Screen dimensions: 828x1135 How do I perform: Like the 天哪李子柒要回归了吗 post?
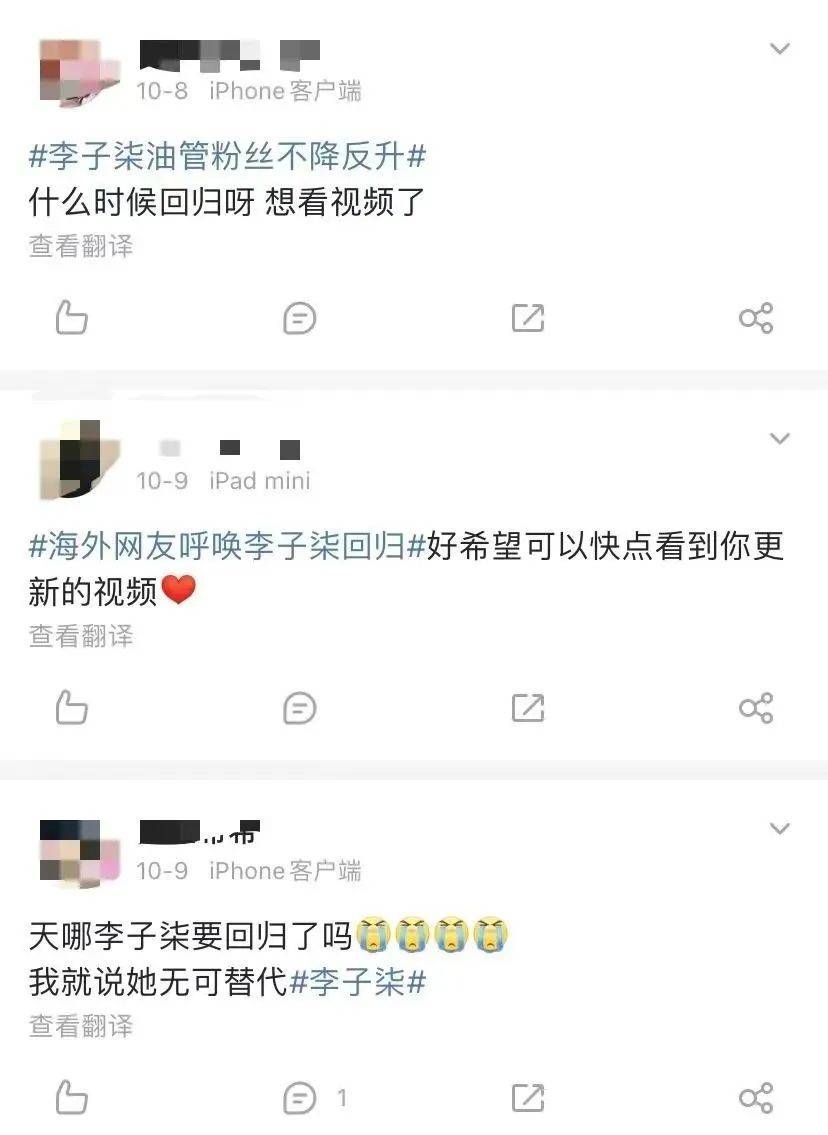coord(71,1098)
